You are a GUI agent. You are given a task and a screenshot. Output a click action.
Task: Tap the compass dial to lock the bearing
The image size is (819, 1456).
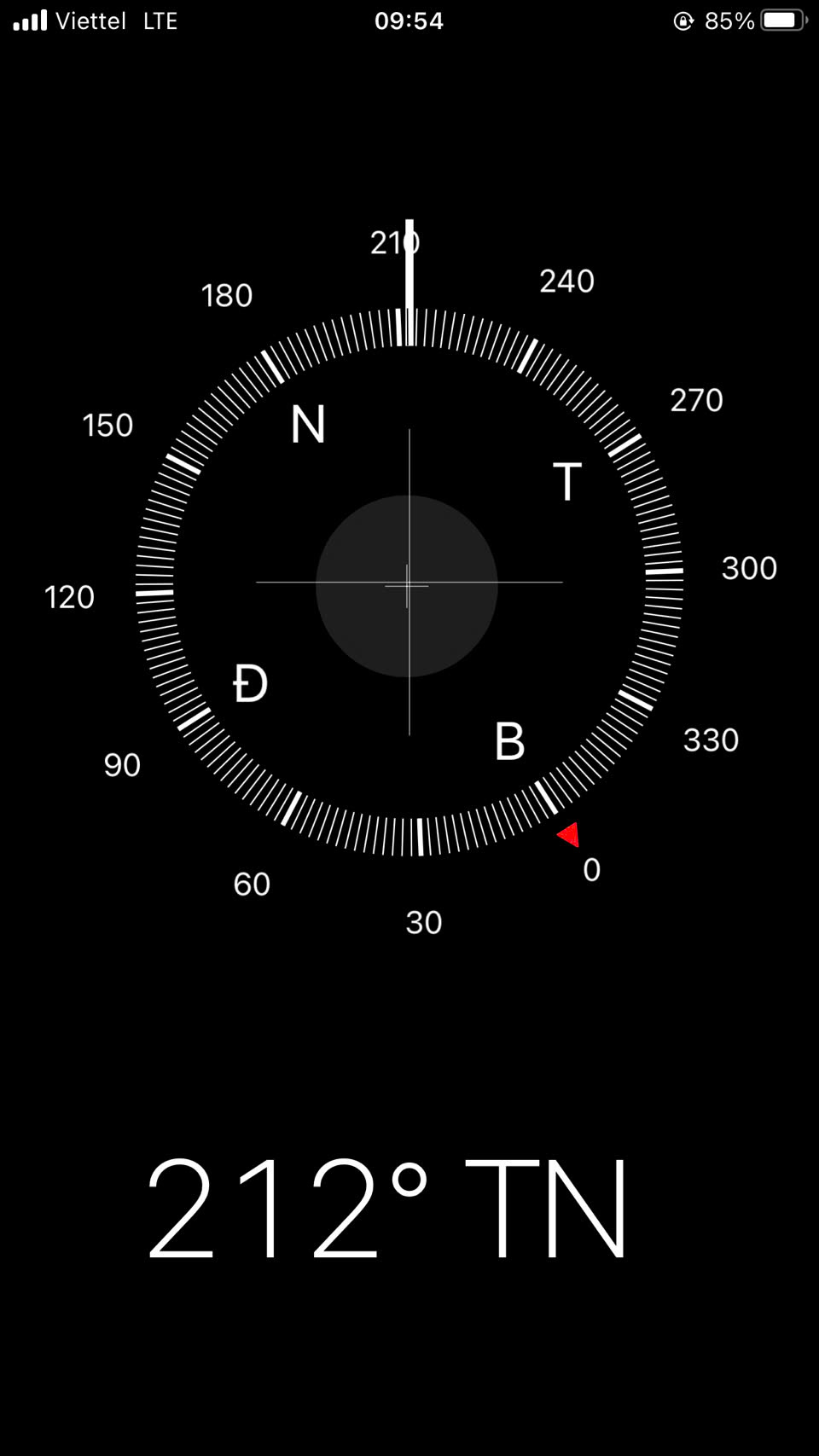[409, 582]
